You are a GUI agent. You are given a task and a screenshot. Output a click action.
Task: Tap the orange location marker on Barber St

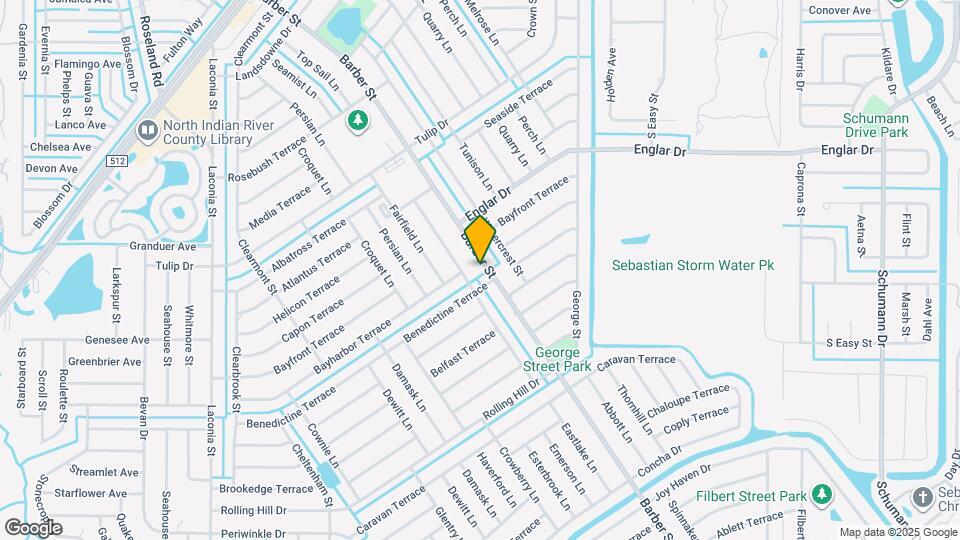tap(480, 239)
